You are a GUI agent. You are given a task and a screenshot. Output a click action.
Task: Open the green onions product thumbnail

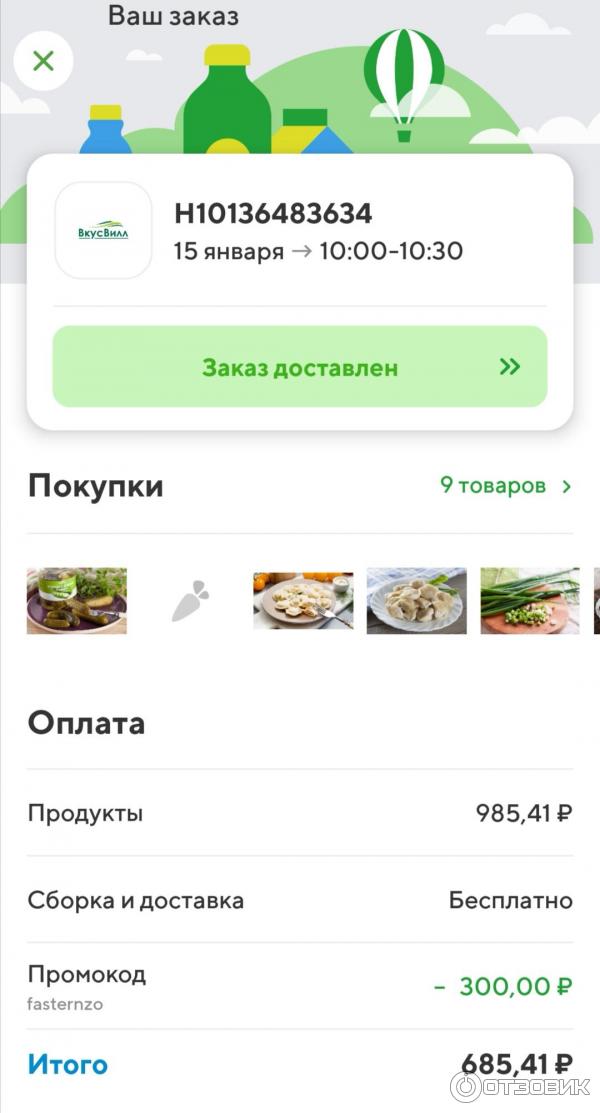pos(529,600)
